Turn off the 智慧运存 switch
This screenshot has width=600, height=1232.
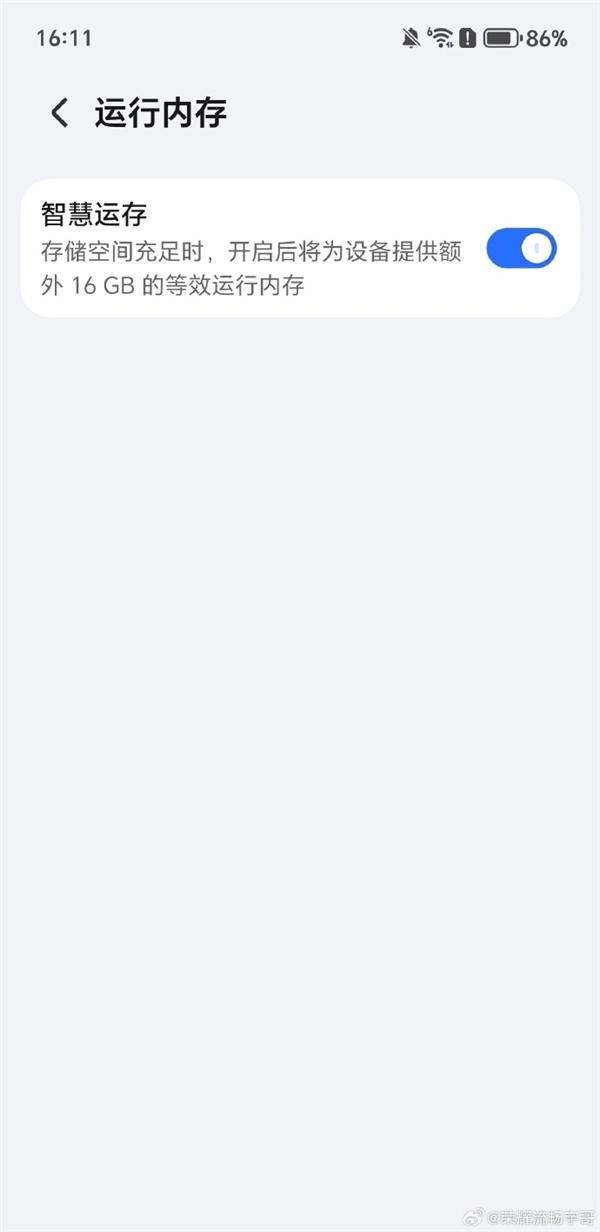[x=521, y=248]
